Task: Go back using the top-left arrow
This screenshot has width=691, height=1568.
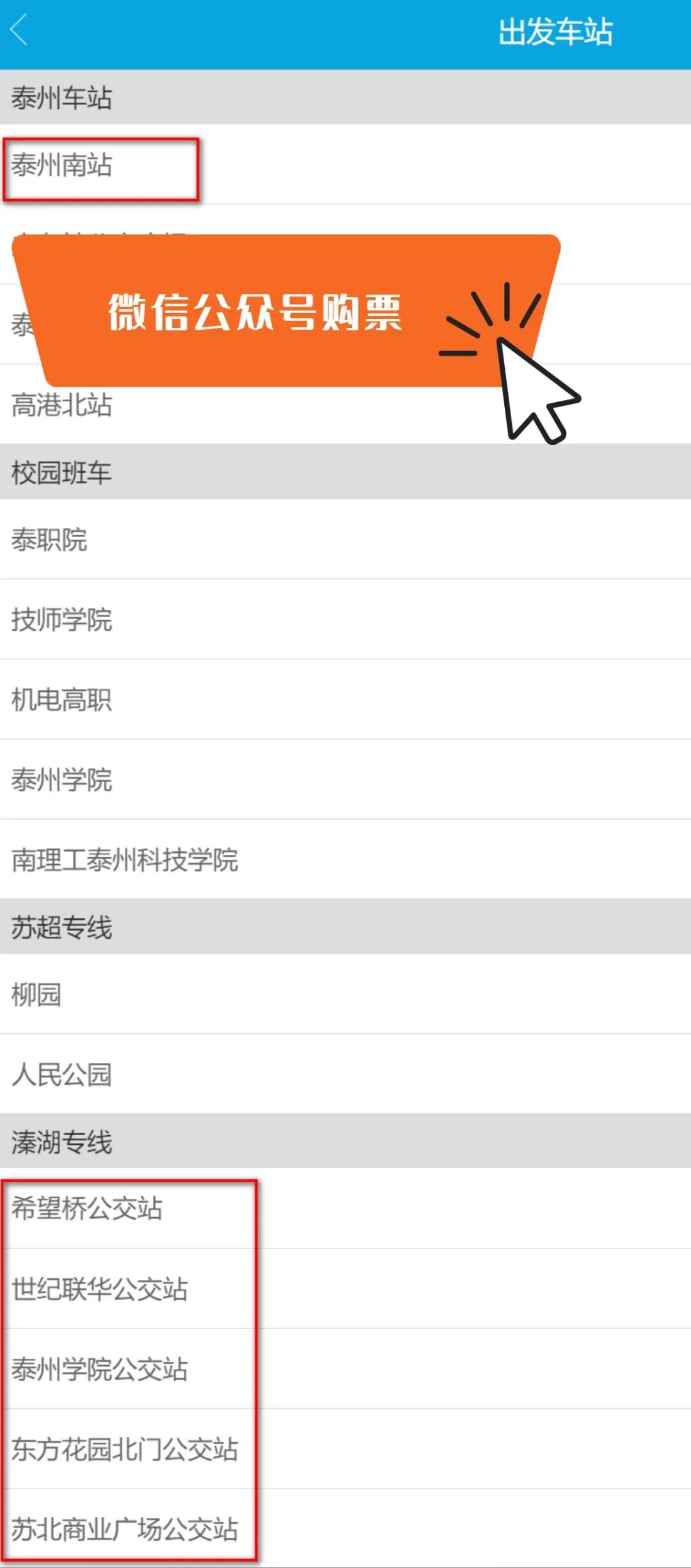Action: point(20,31)
